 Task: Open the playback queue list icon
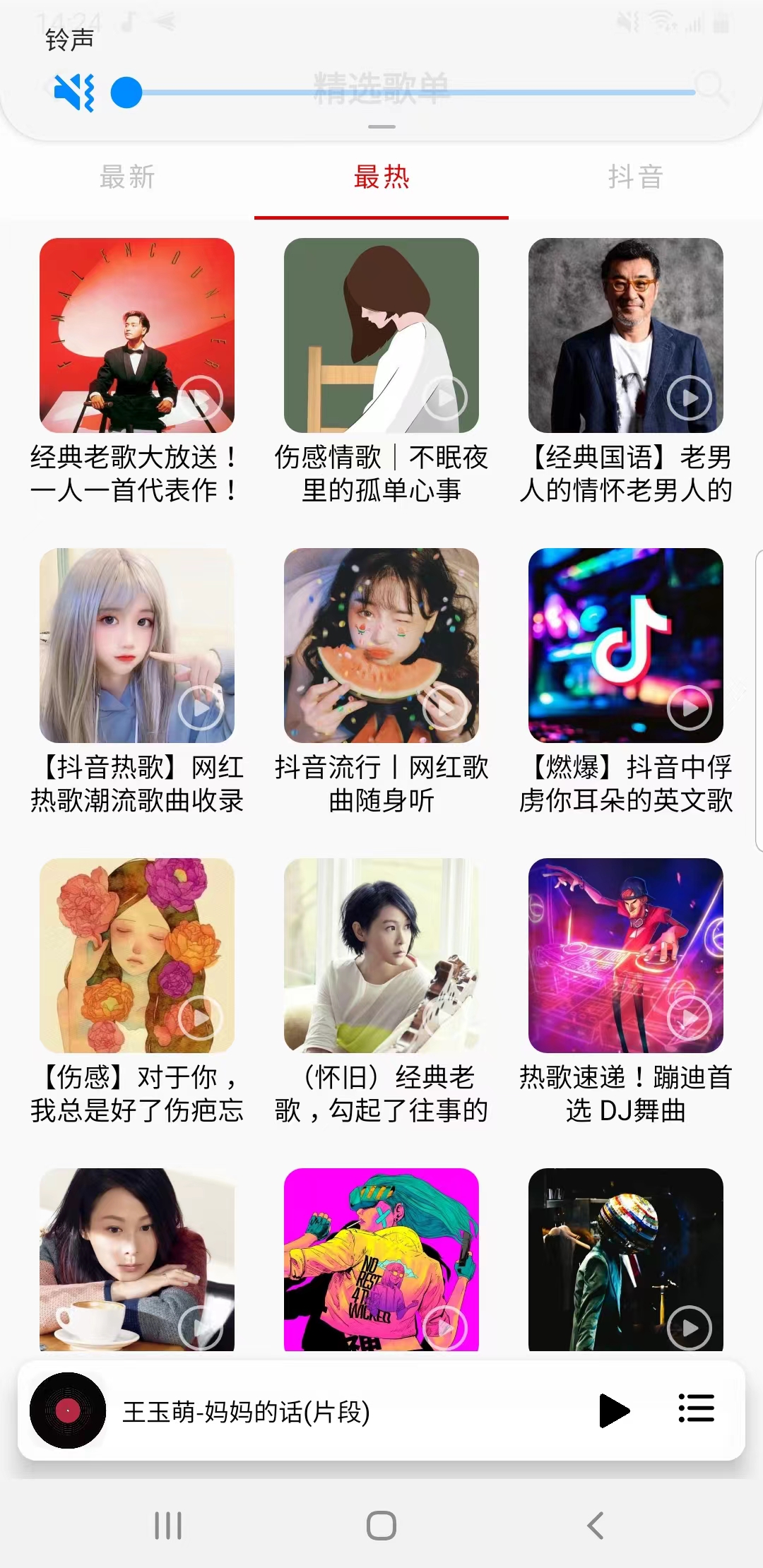click(x=696, y=1408)
